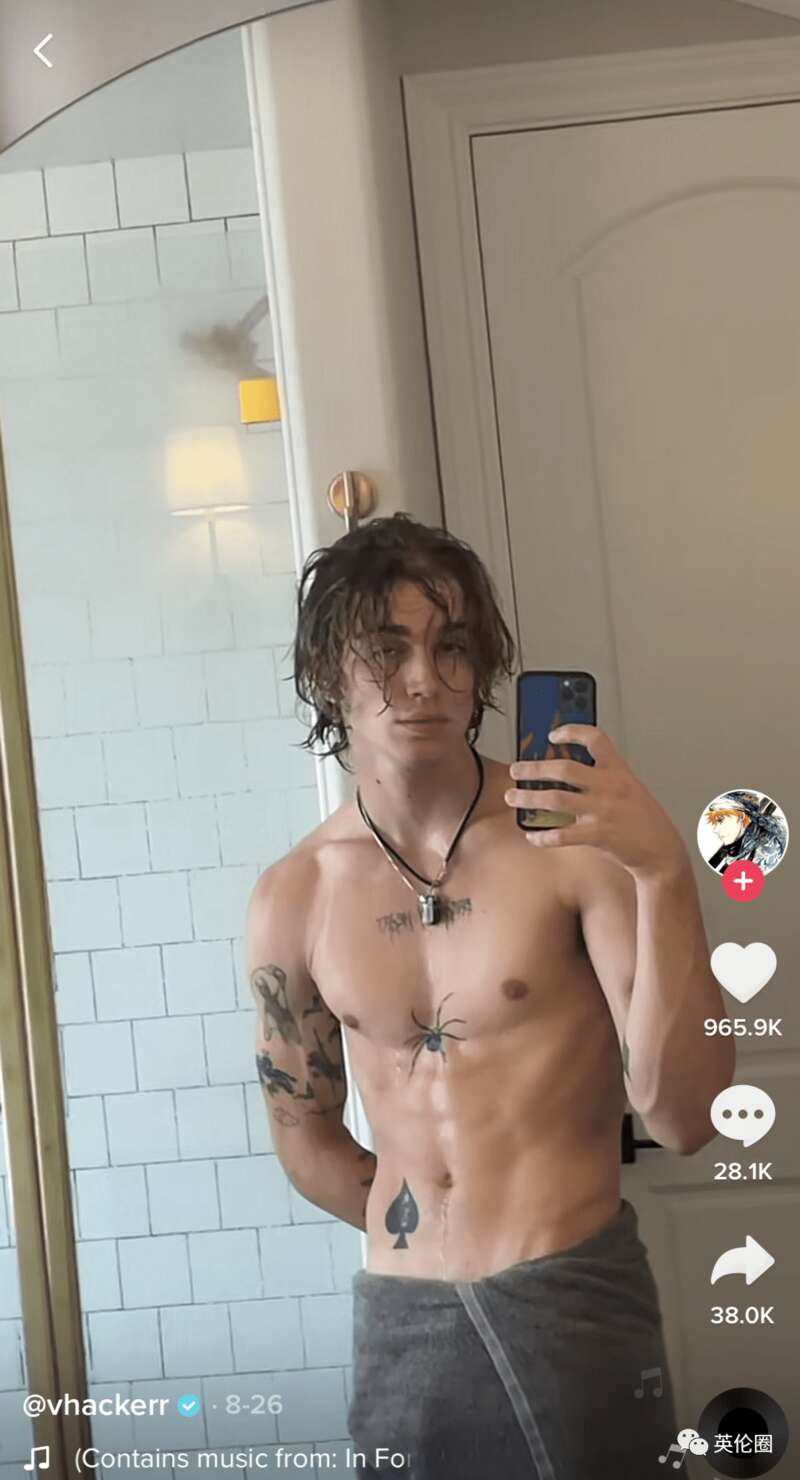
Task: Like this video with the heart
Action: [743, 971]
